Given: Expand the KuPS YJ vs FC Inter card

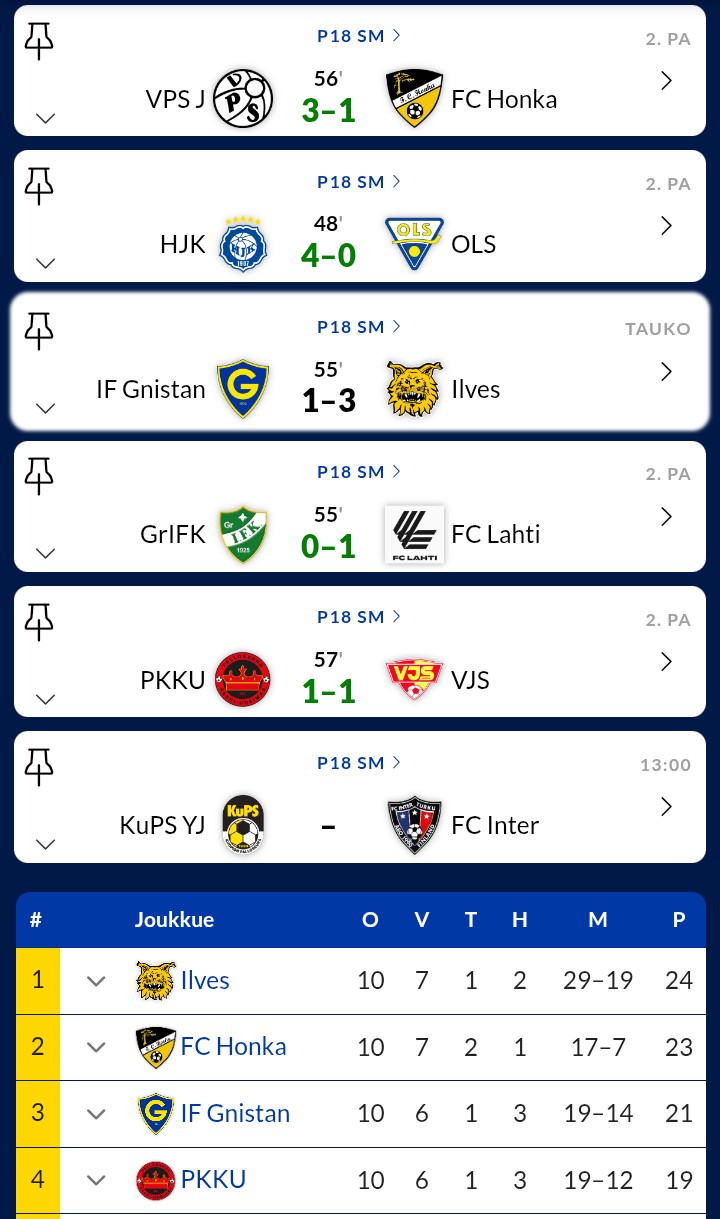Looking at the screenshot, I should pos(45,844).
